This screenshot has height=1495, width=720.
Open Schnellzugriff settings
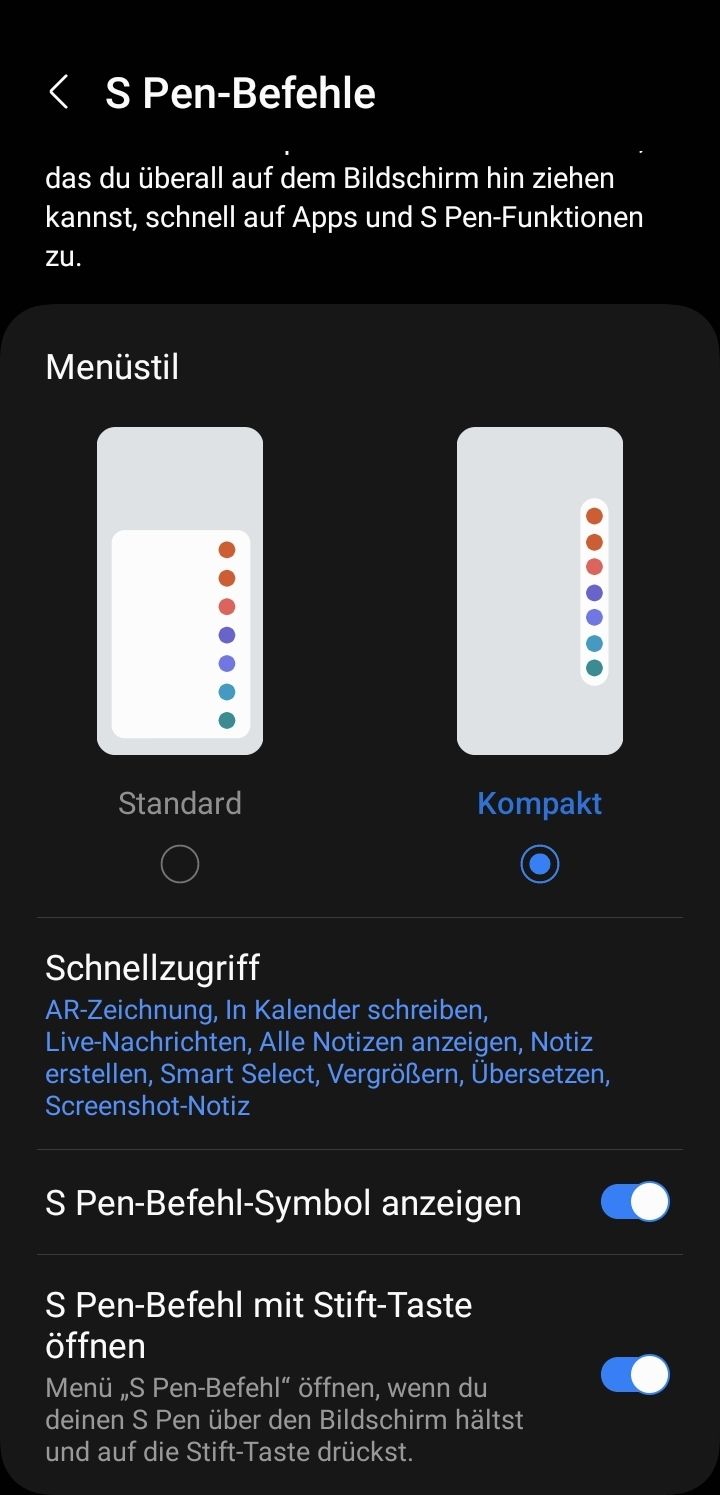[330, 1034]
